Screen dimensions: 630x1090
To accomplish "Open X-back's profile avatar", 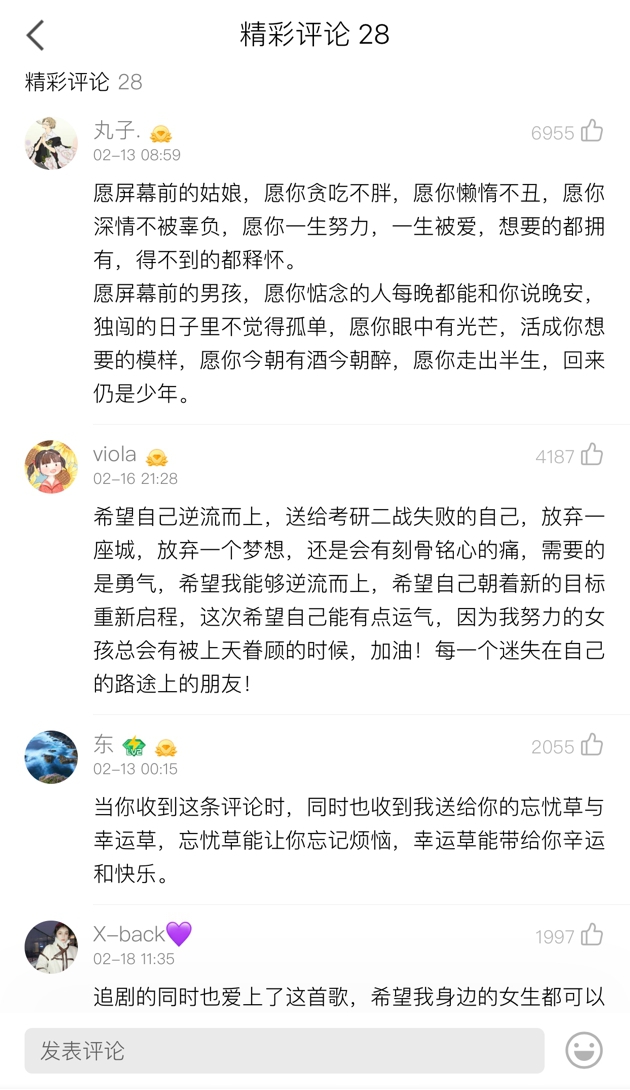I will [x=51, y=946].
